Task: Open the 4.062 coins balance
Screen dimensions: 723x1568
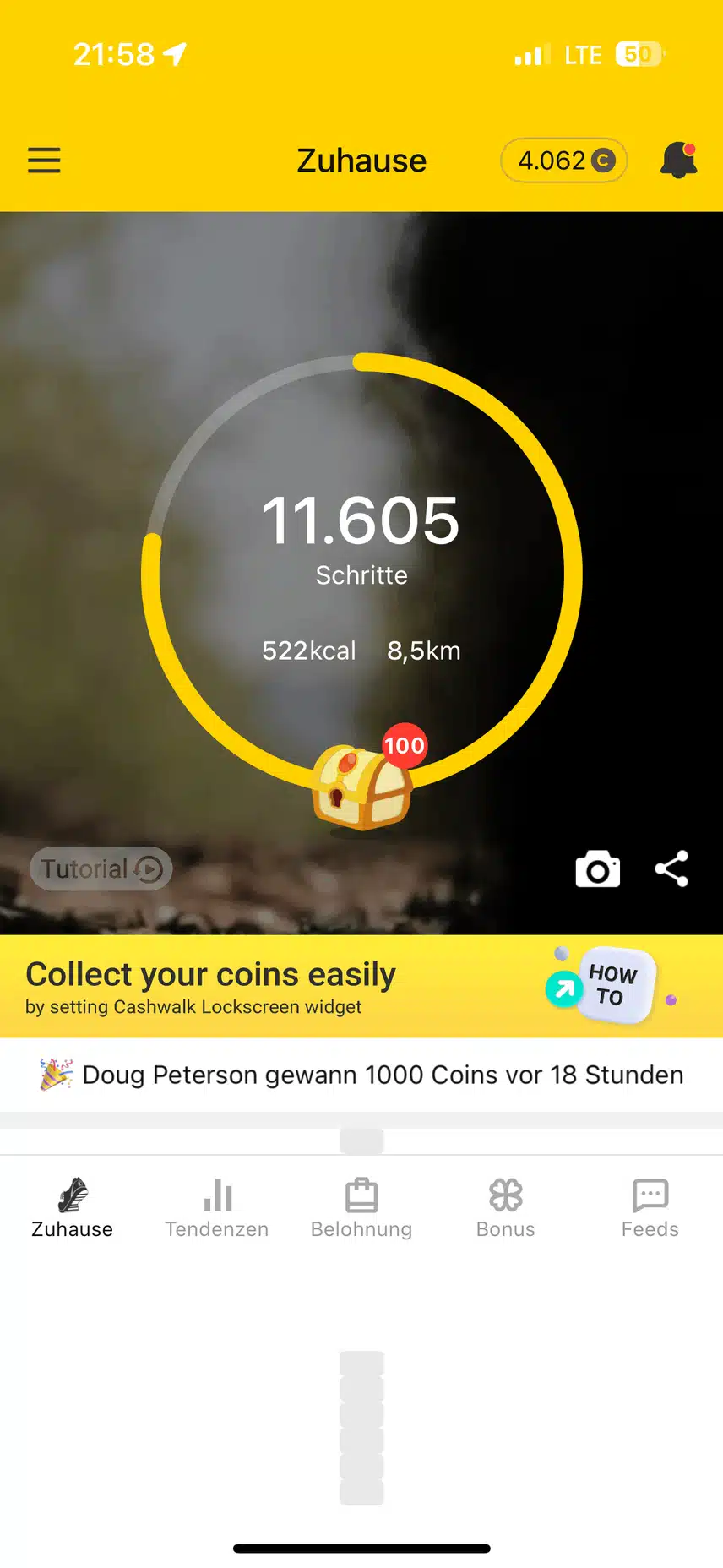Action: [x=564, y=161]
